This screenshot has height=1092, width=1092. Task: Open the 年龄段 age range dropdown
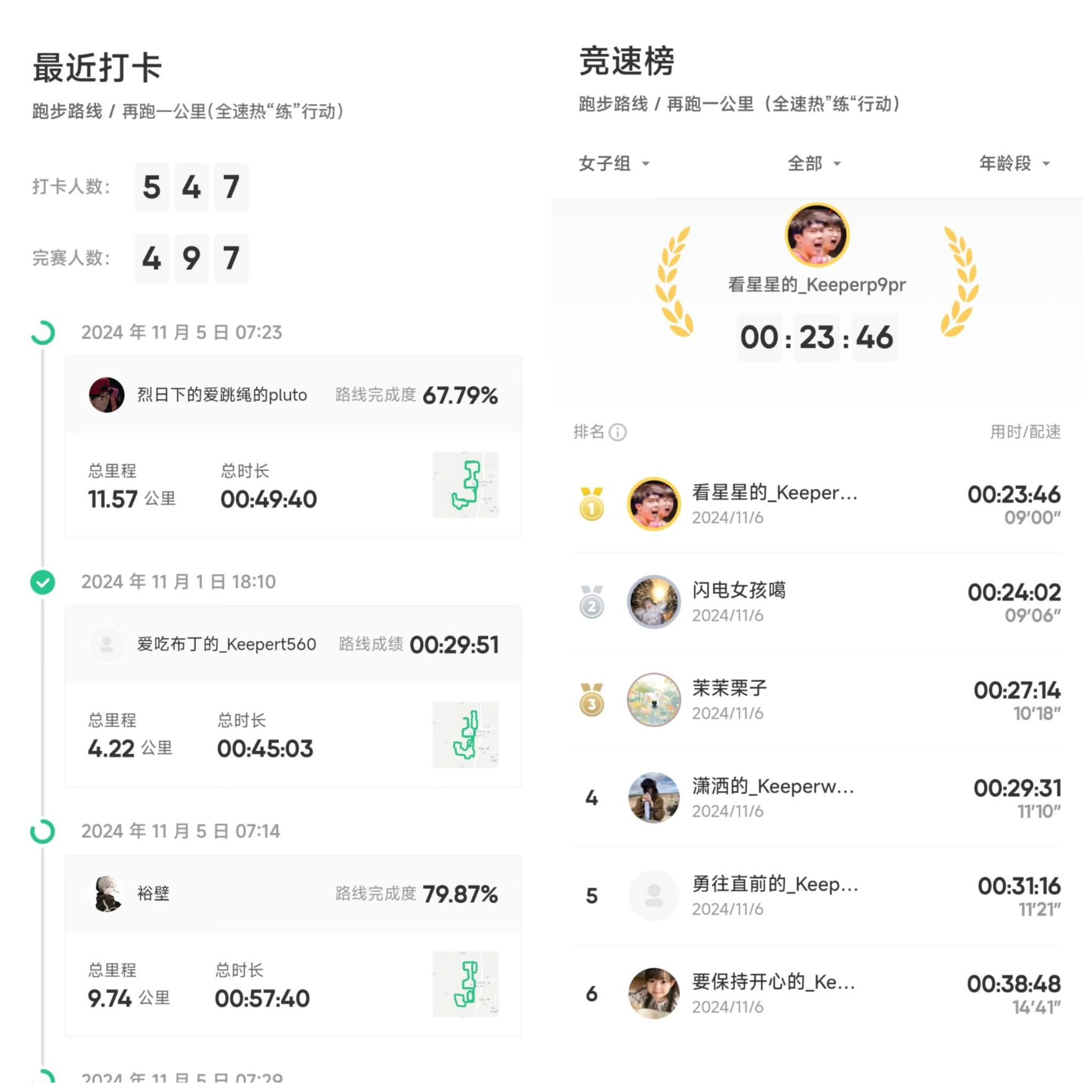(x=1014, y=164)
